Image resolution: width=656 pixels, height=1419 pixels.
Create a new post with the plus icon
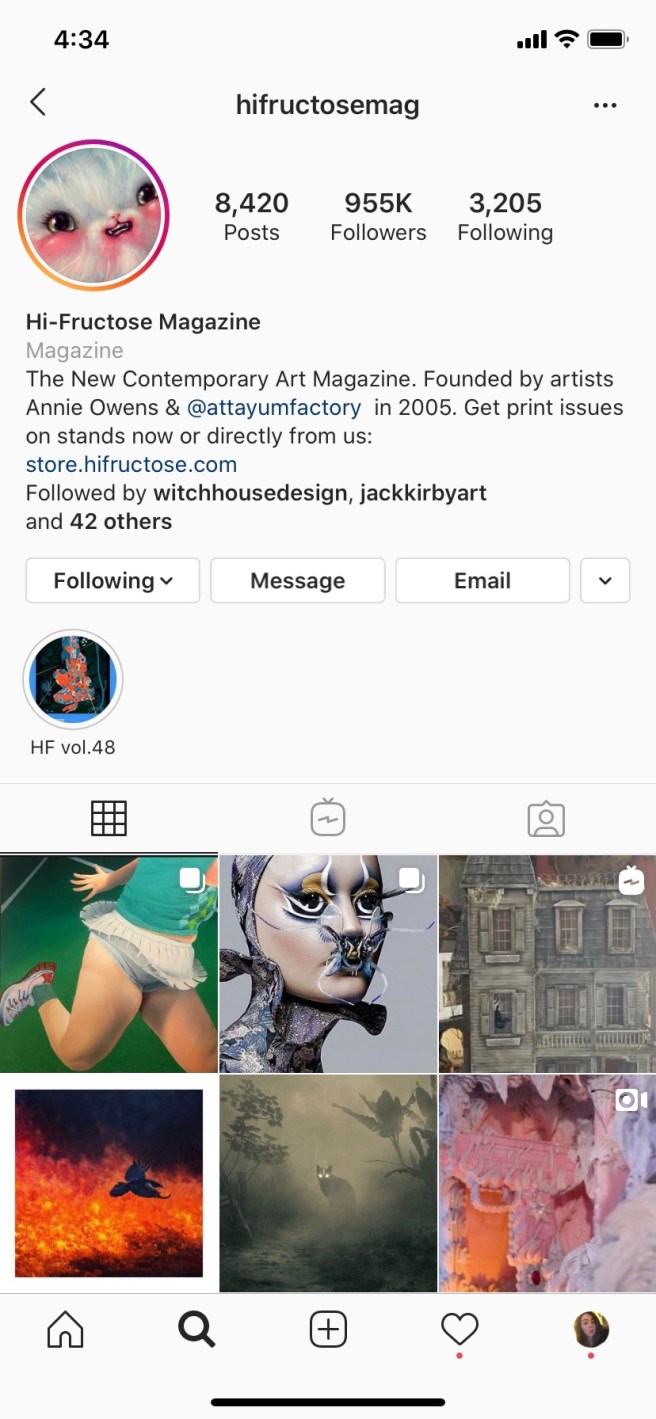click(x=328, y=1330)
